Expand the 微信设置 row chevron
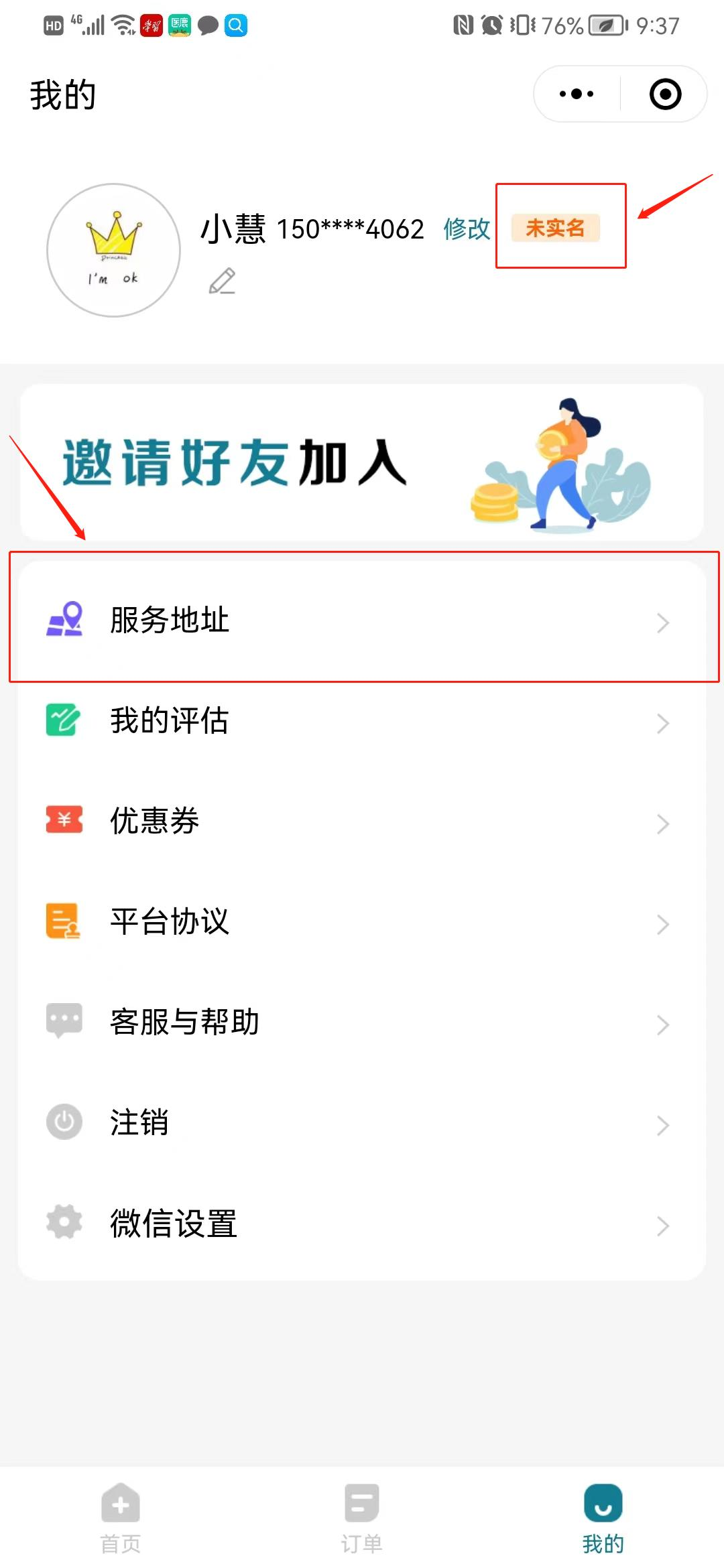This screenshot has height=1568, width=724. [x=663, y=1225]
